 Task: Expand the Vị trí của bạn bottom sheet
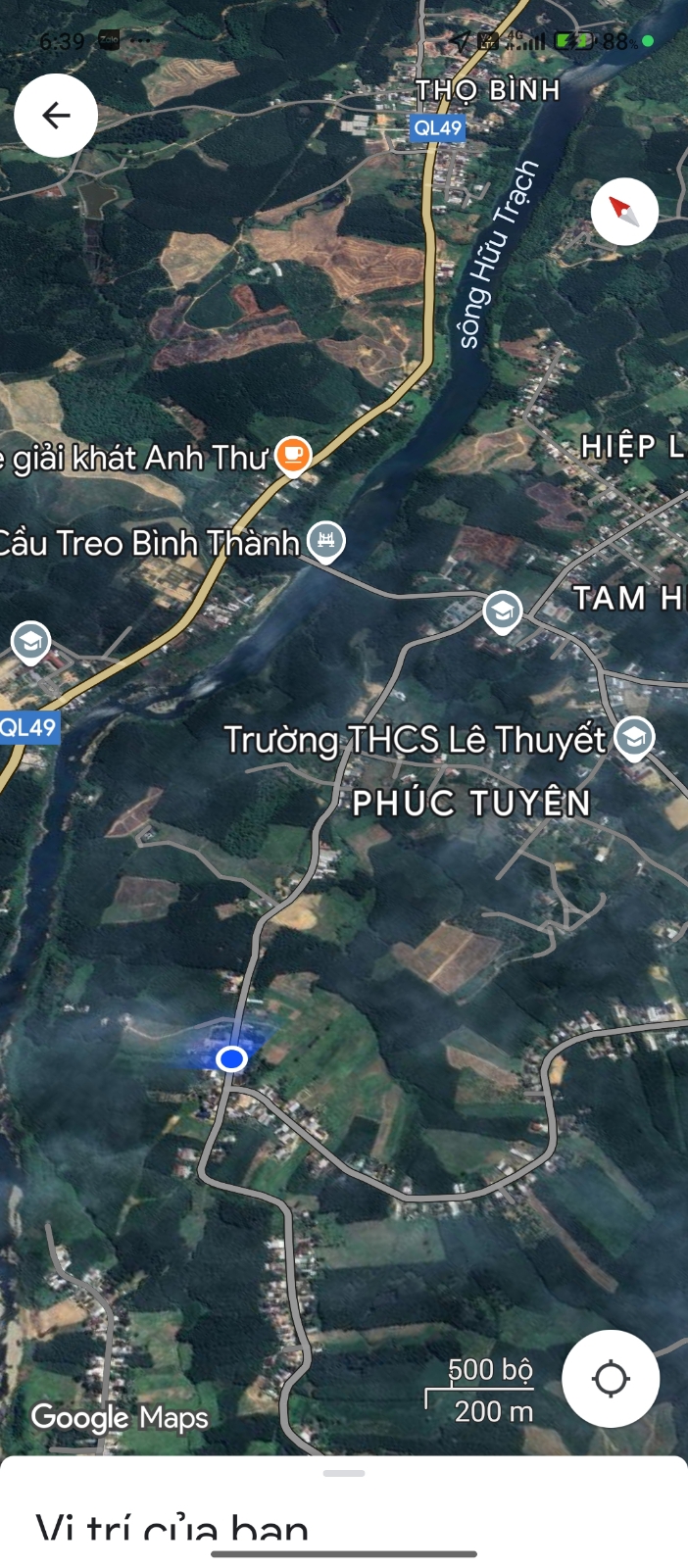343,1474
